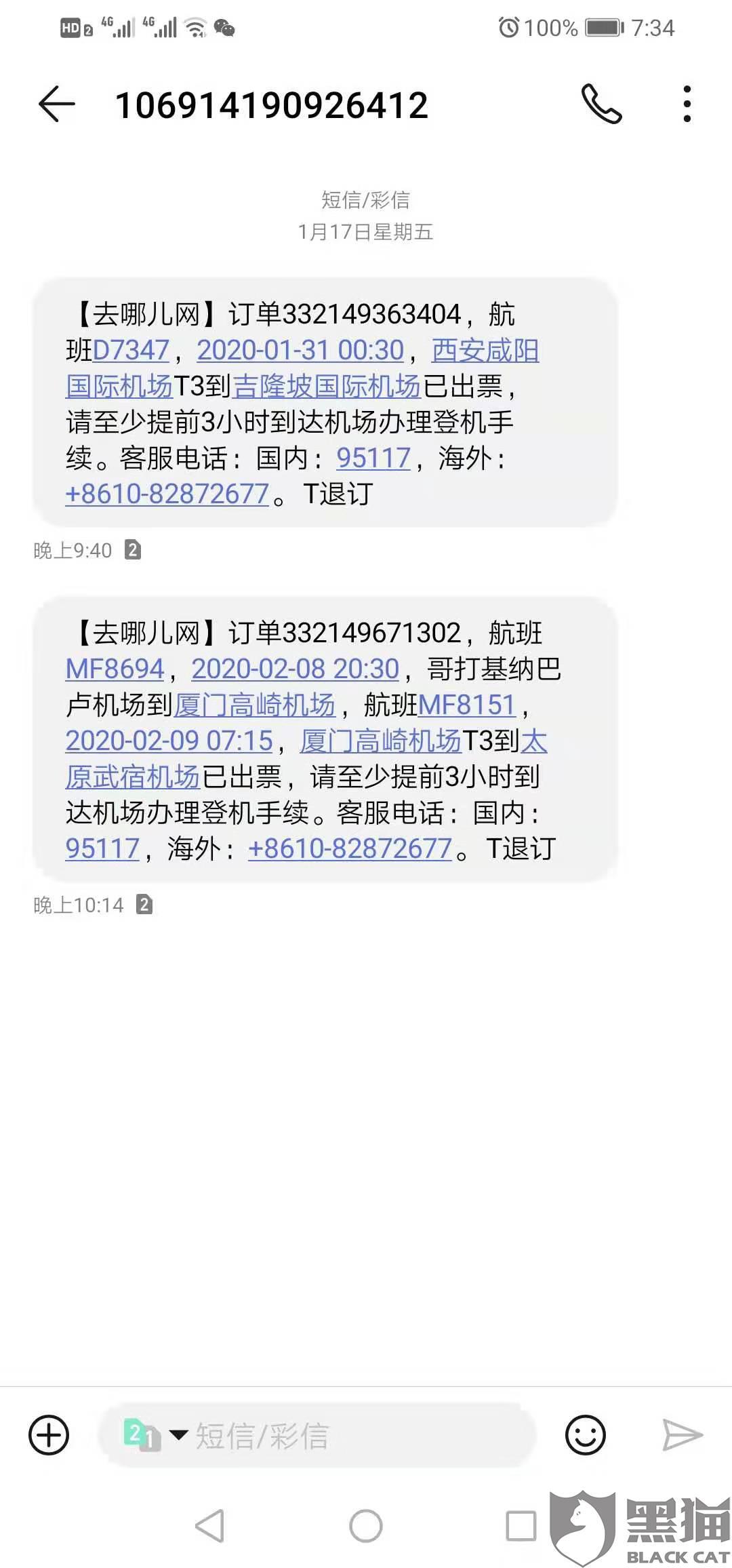Send the message with the arrow icon

682,1435
